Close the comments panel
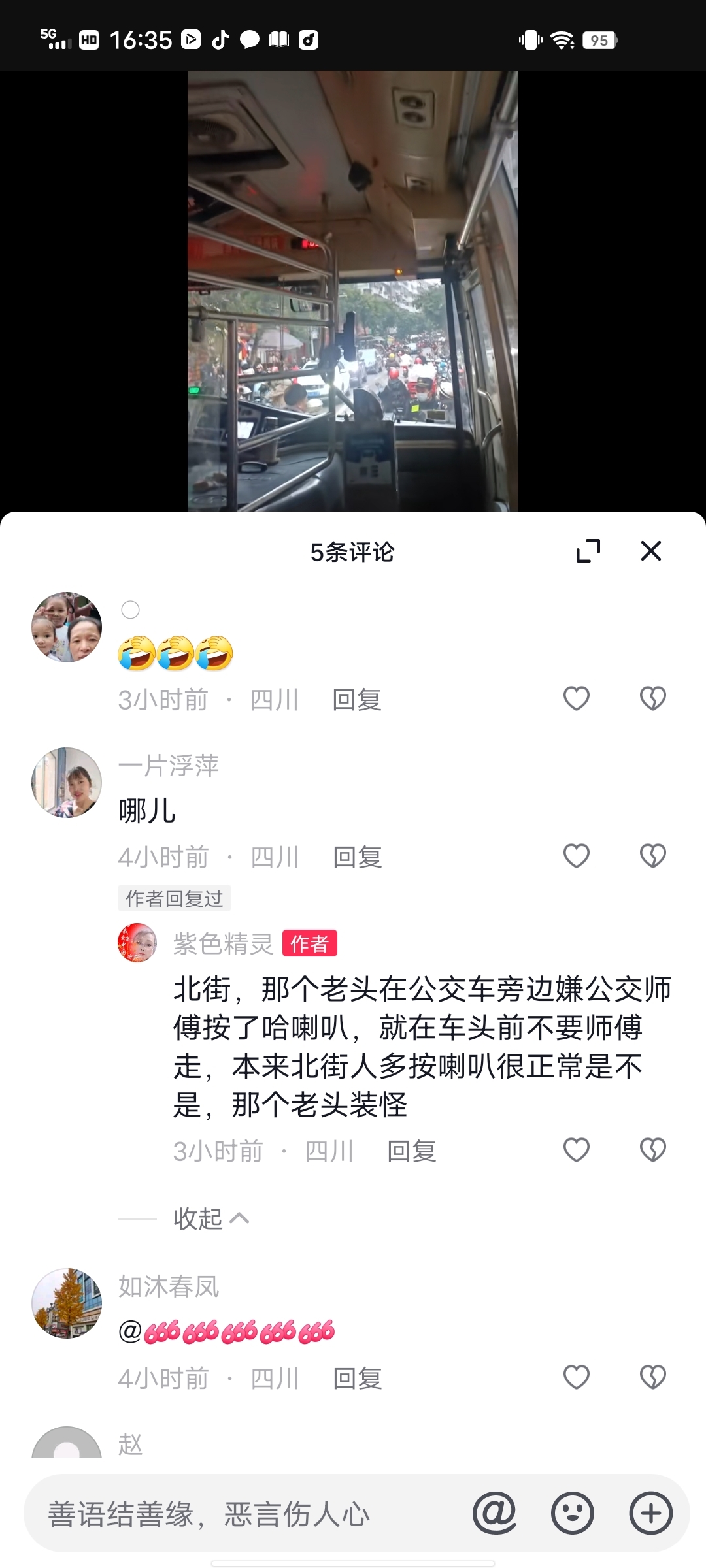 (650, 551)
